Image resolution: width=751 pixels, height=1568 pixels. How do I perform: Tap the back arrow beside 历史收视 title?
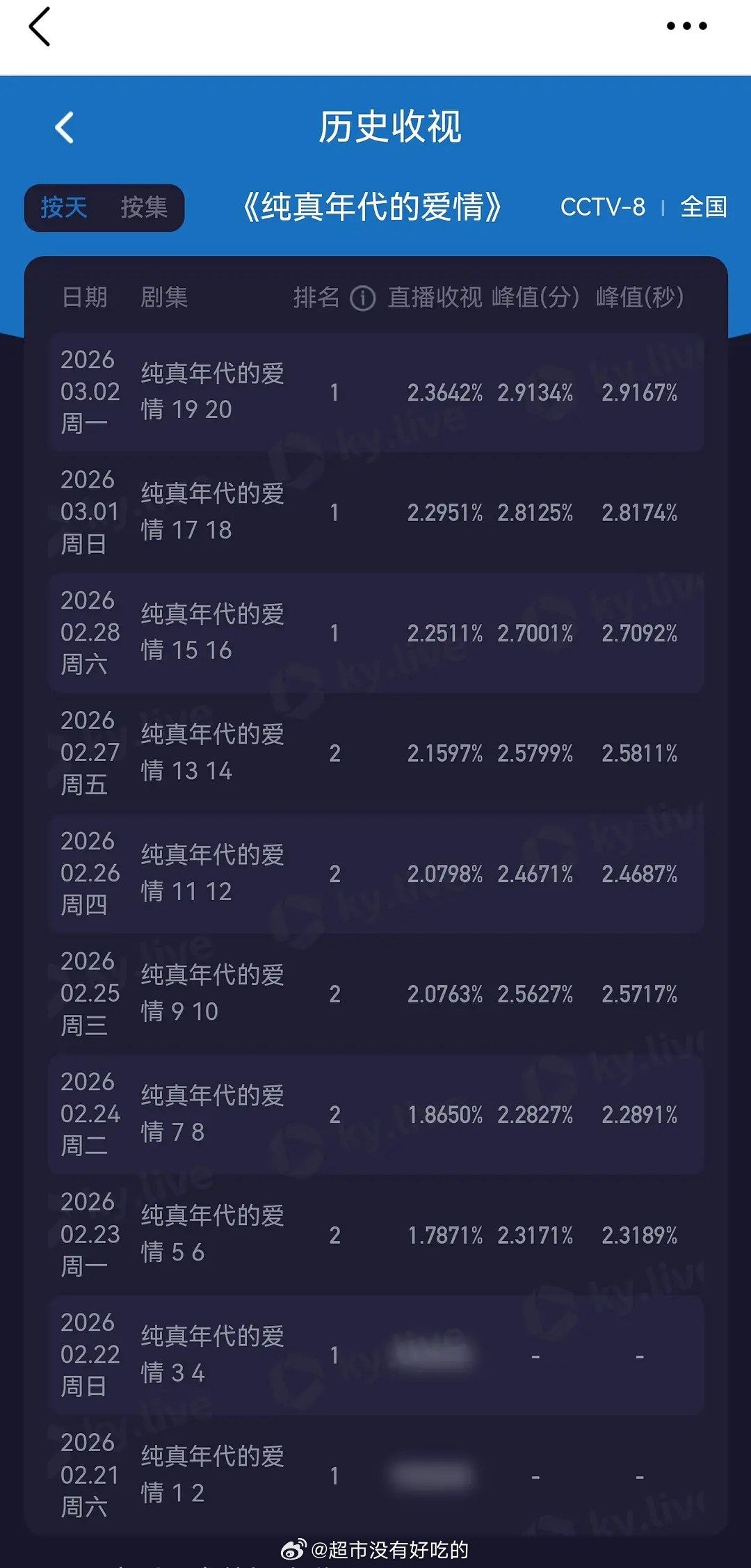(65, 129)
